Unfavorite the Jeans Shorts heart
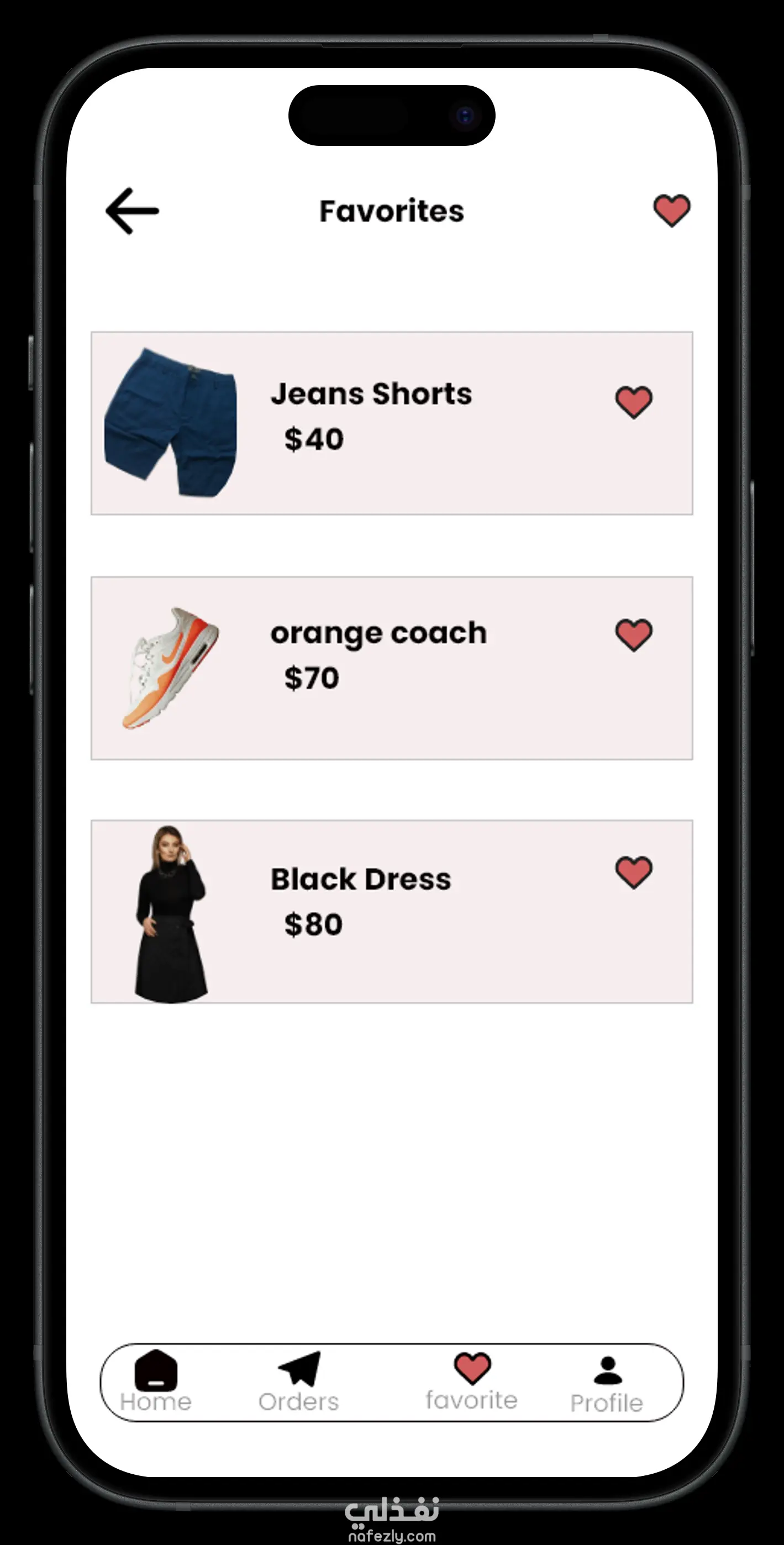 (x=633, y=401)
